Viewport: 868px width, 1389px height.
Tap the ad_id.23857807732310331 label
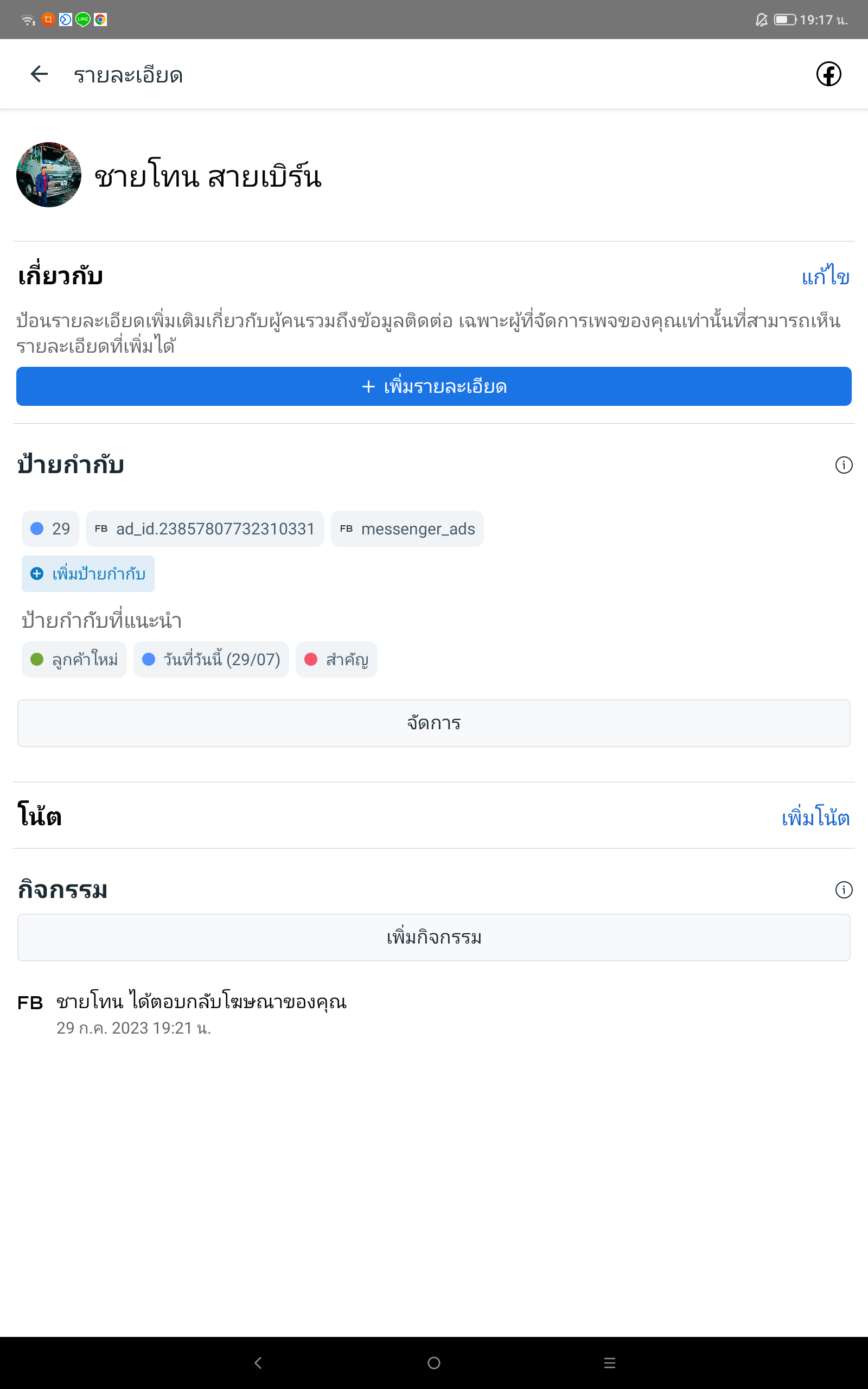pos(205,528)
